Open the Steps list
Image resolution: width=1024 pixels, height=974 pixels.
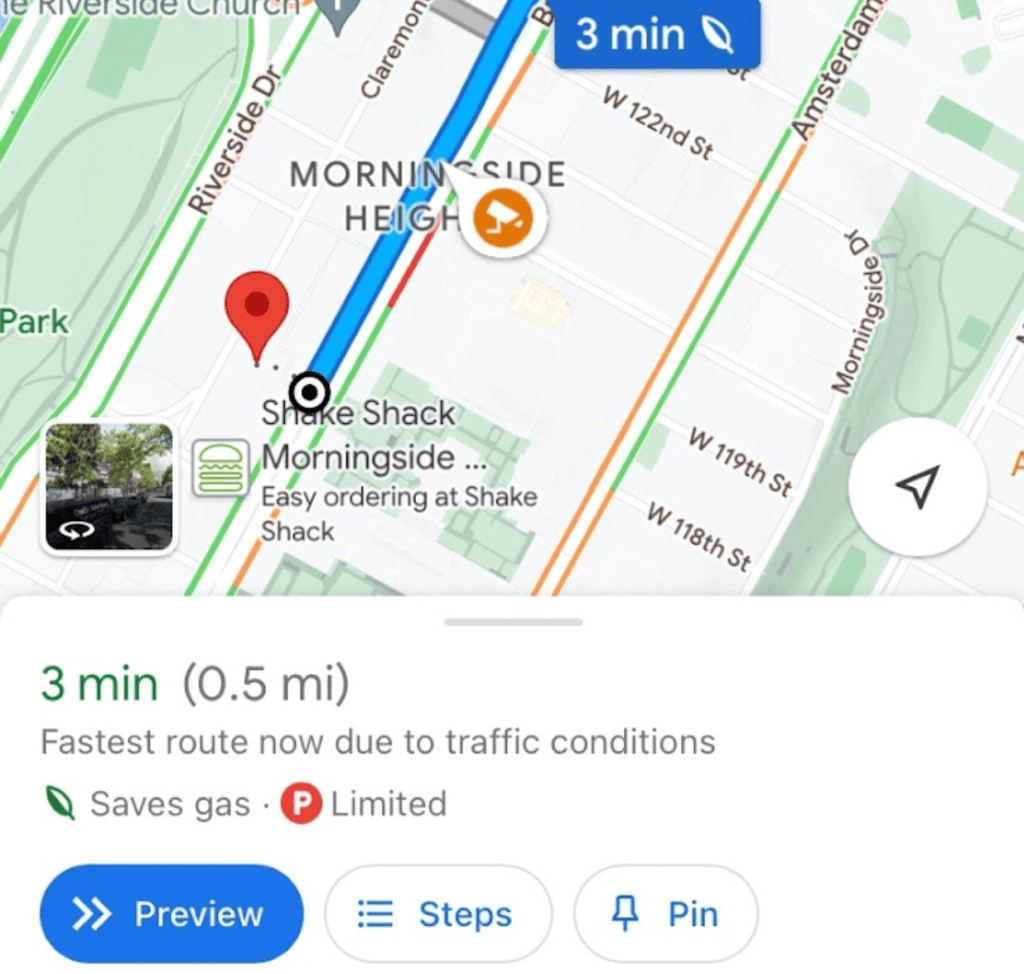[x=437, y=914]
